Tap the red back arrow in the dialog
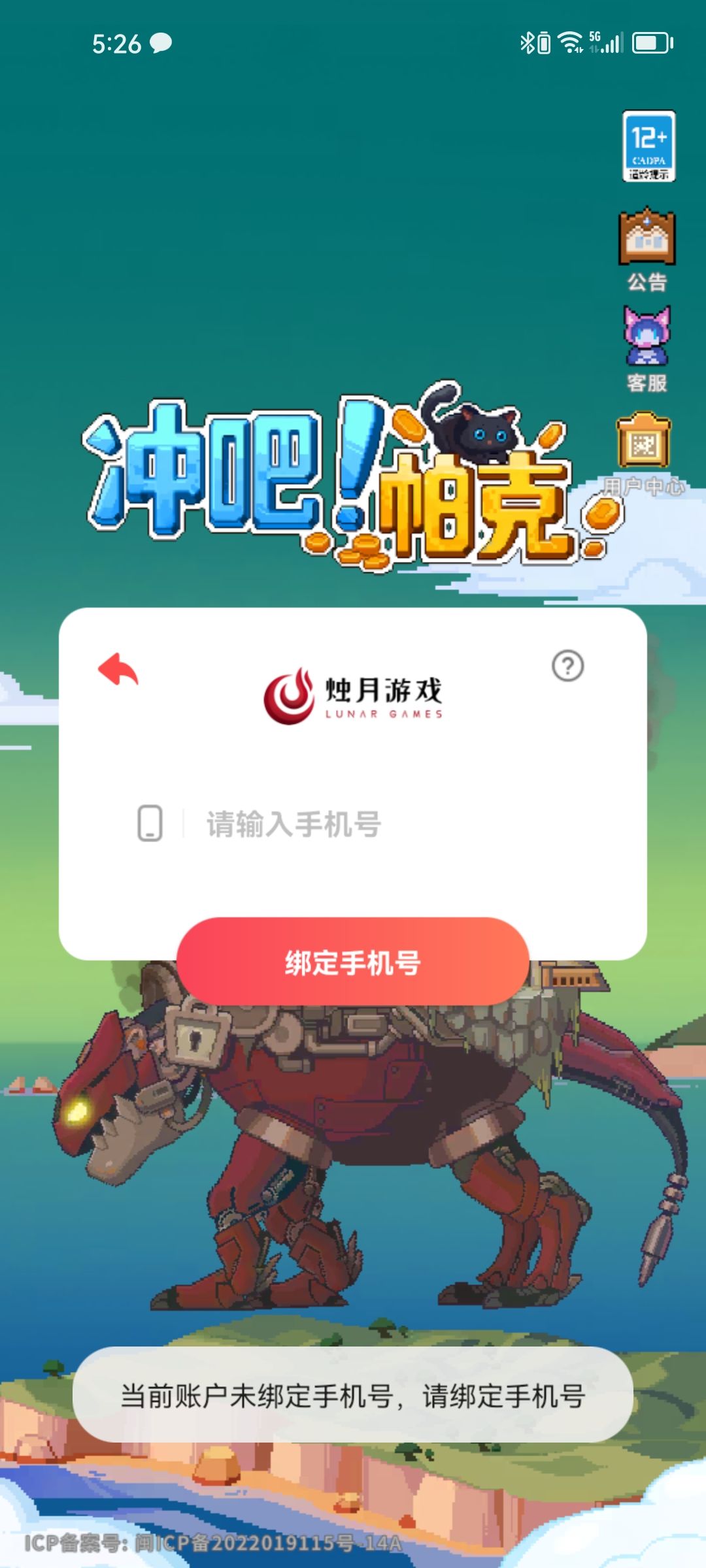 point(118,669)
